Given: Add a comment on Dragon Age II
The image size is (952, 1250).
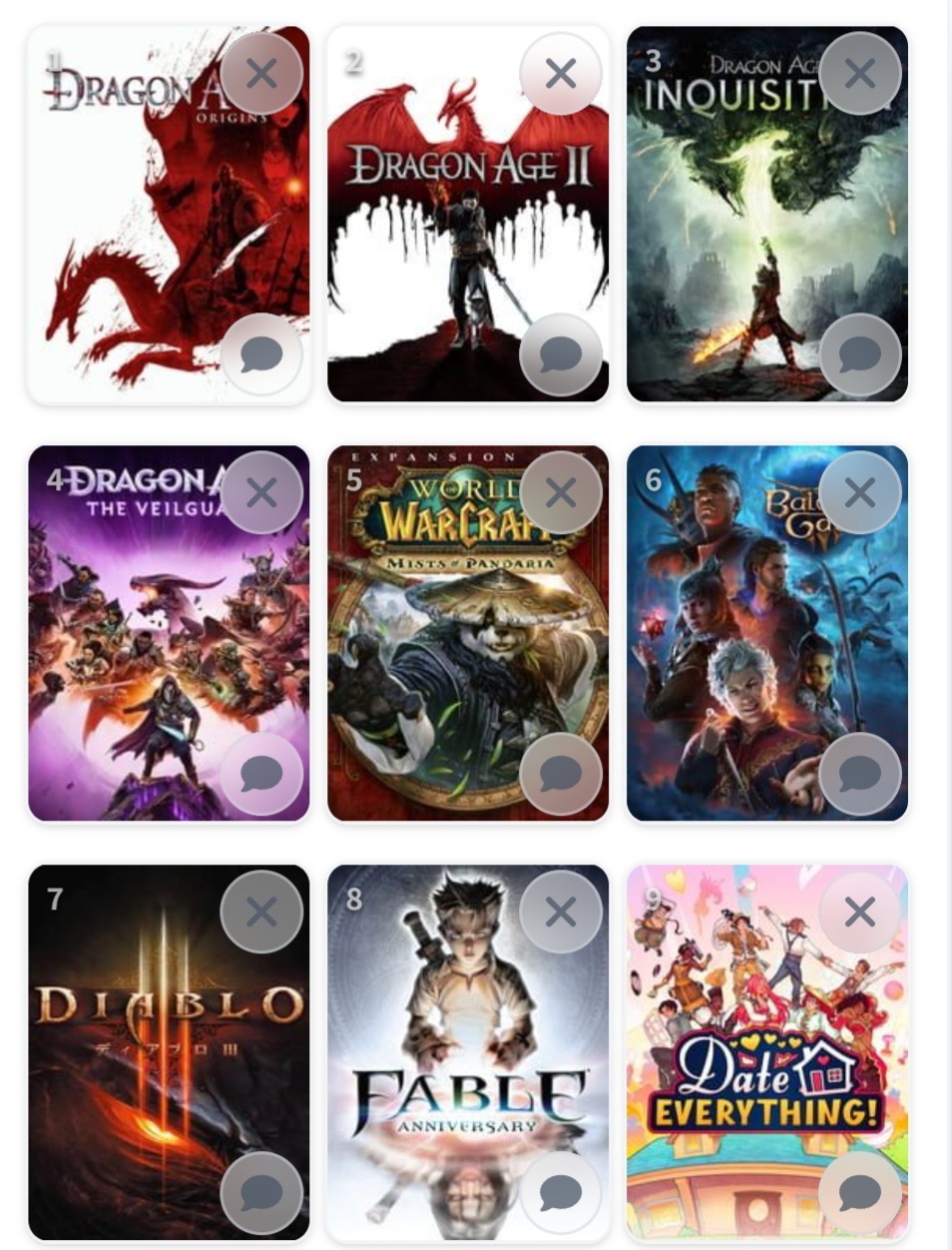Looking at the screenshot, I should 561,354.
